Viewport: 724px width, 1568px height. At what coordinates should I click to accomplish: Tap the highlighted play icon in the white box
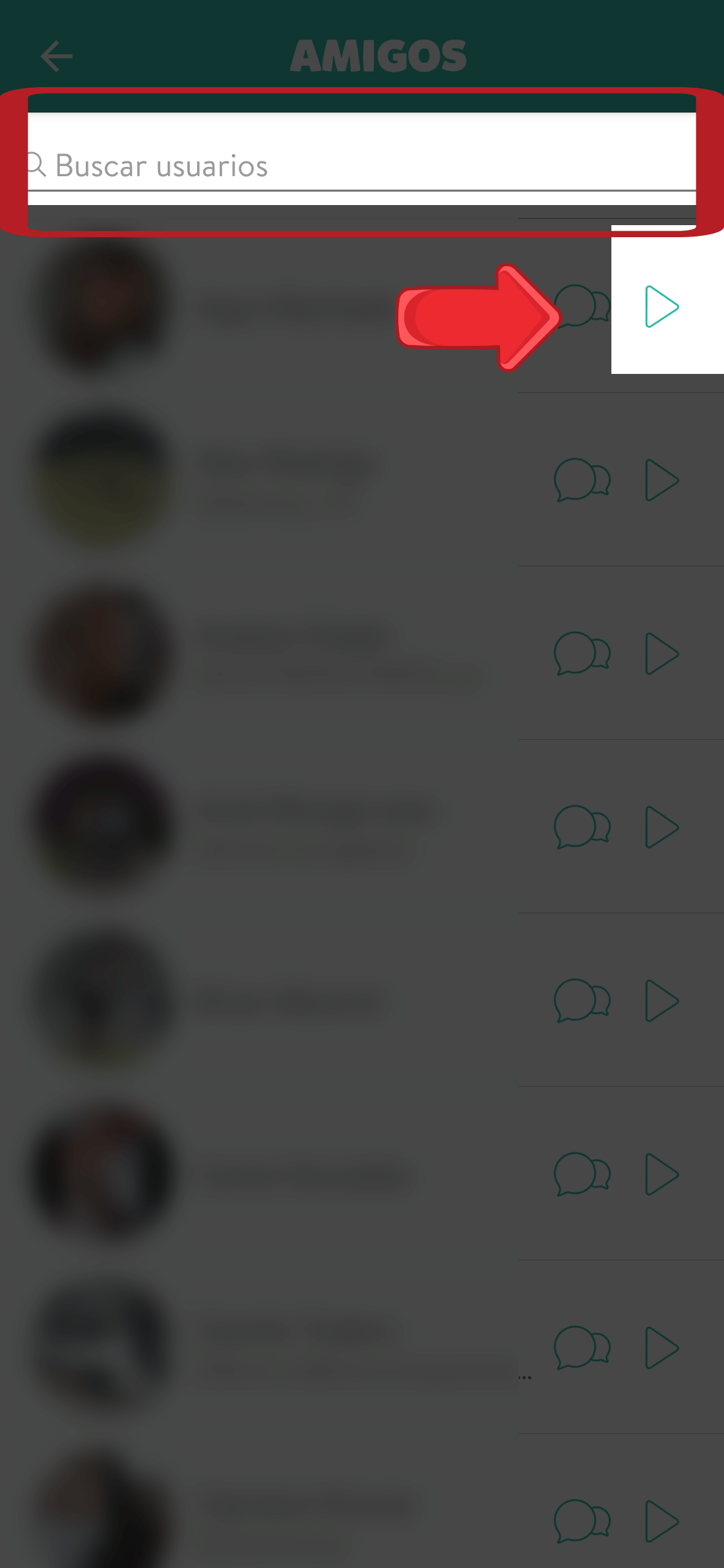click(662, 307)
